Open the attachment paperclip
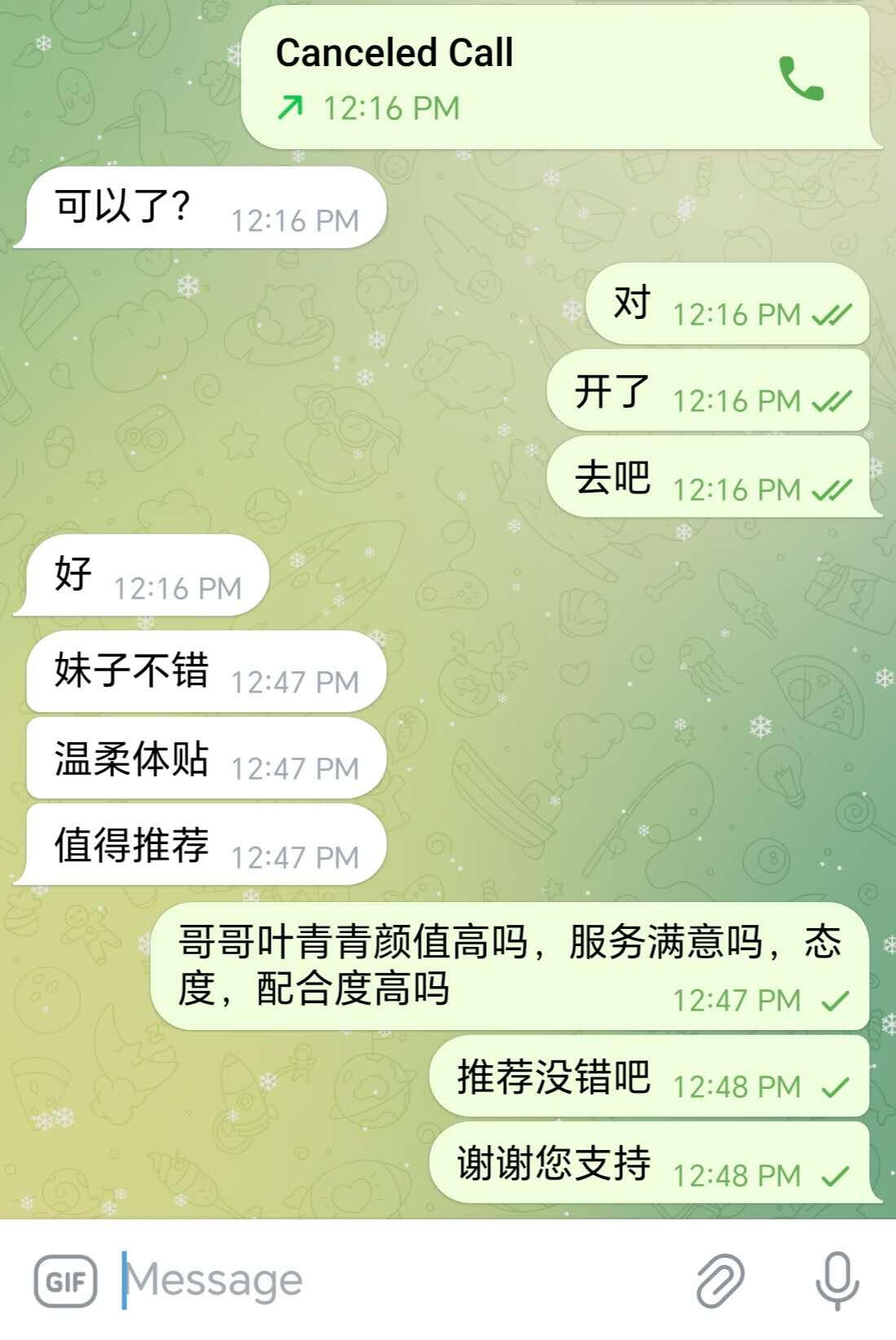 tap(720, 1280)
